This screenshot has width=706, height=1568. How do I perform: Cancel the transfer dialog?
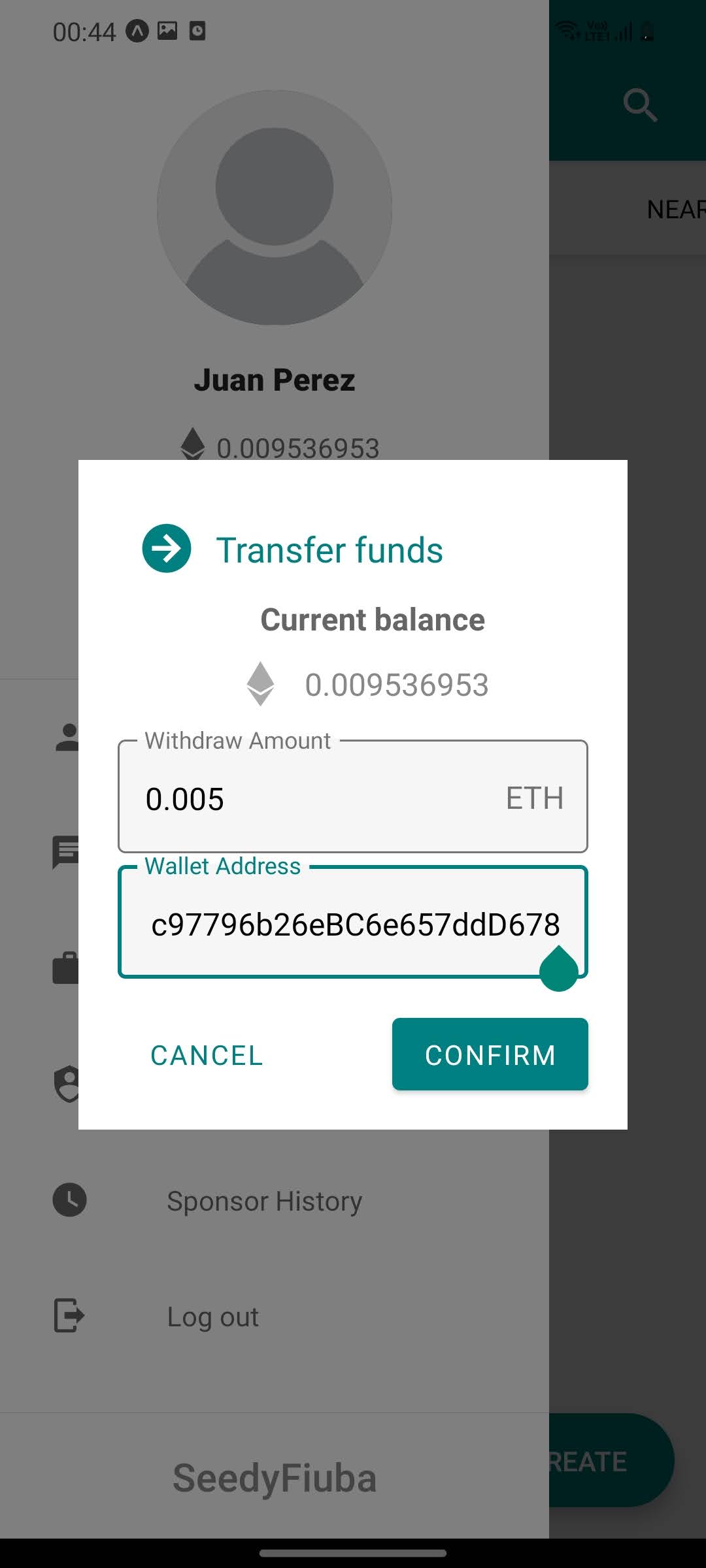click(x=207, y=1055)
